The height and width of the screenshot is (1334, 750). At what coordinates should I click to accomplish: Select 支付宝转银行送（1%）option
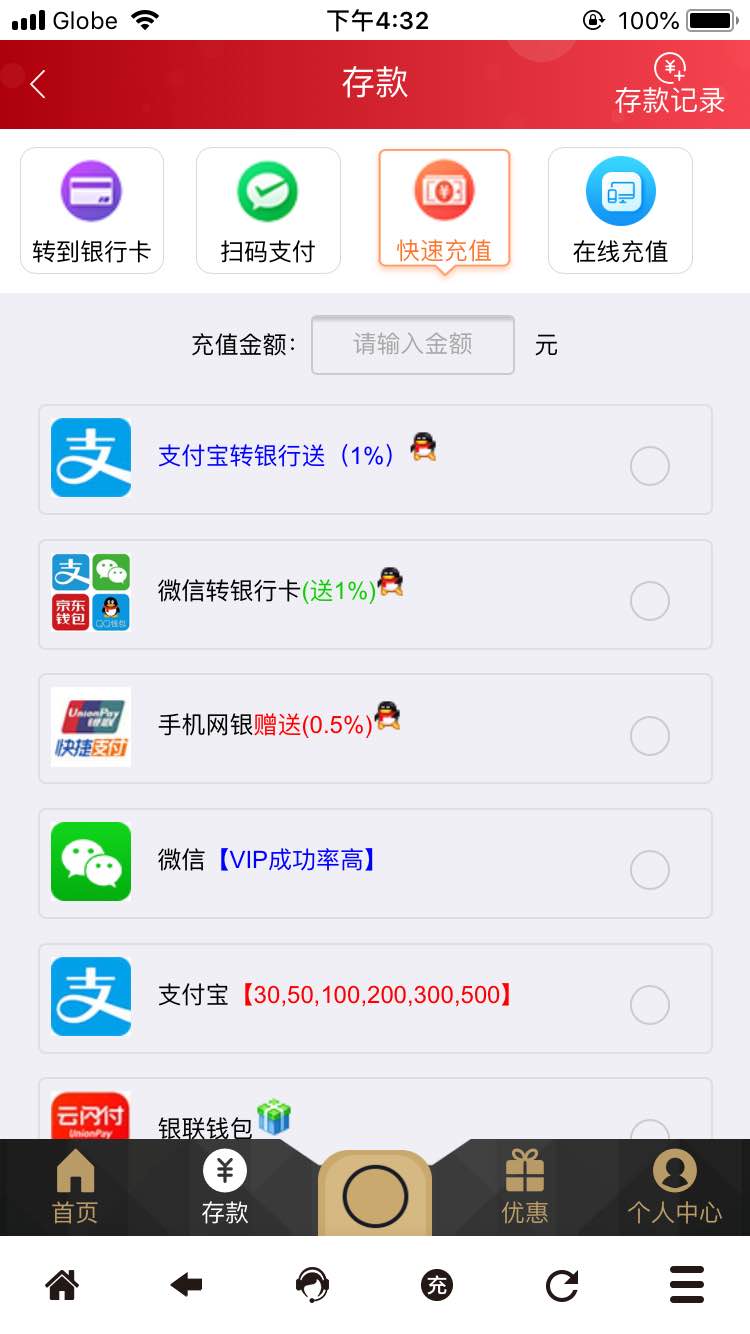pos(649,466)
